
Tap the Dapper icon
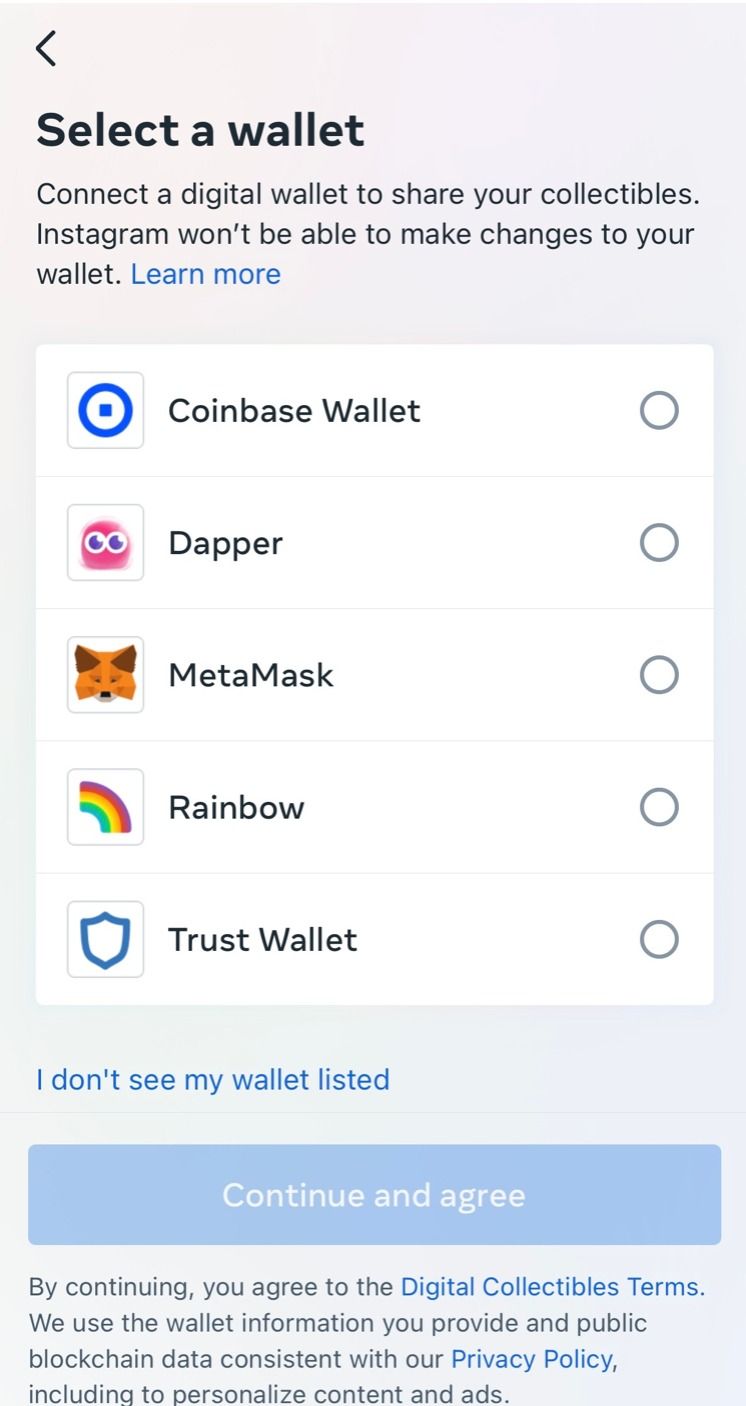[105, 543]
